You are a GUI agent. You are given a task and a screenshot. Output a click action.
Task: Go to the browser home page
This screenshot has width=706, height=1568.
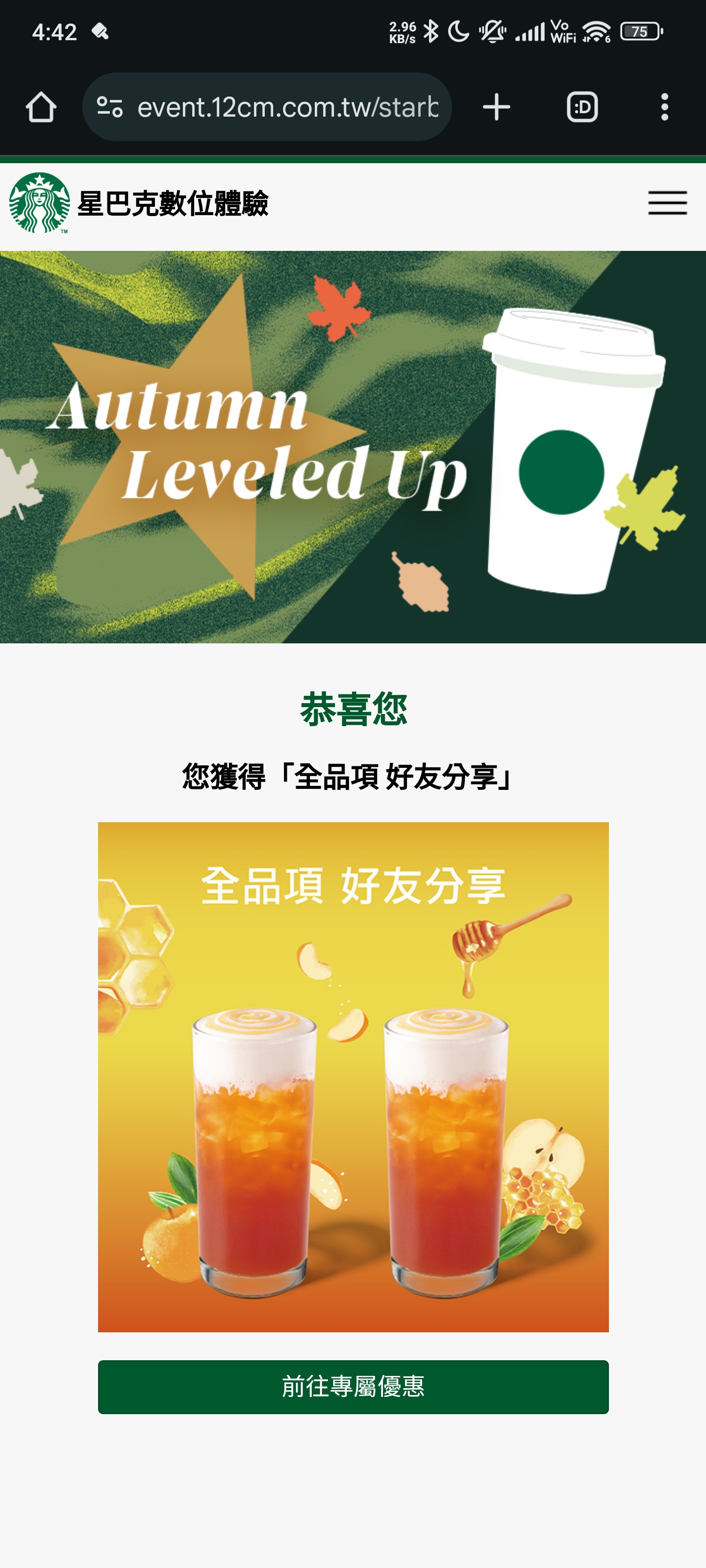[x=41, y=107]
